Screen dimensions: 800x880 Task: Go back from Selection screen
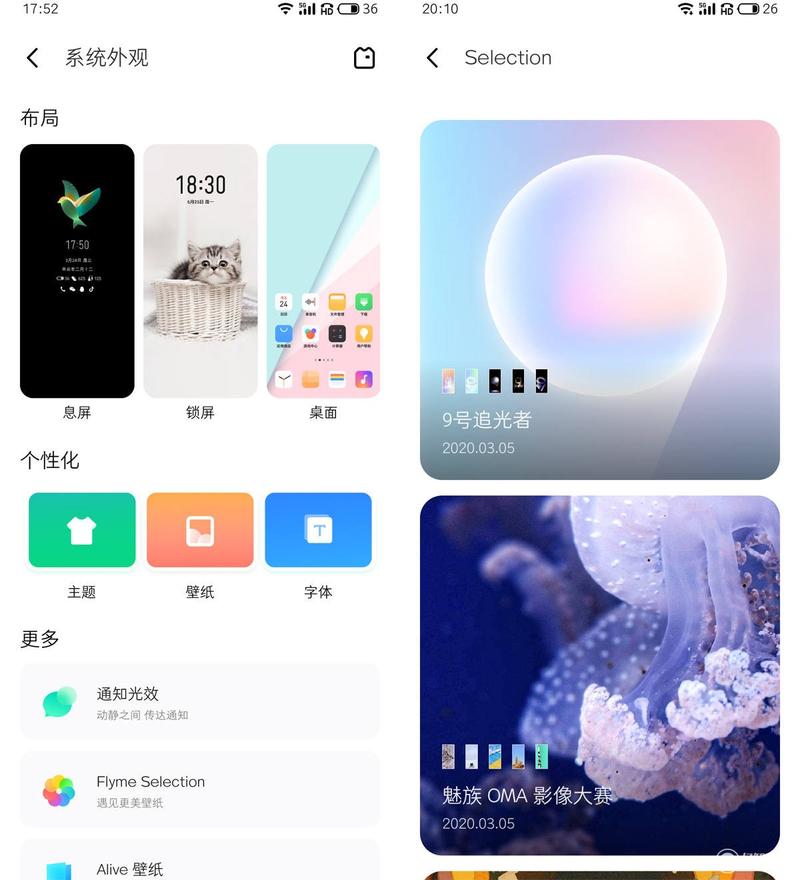[432, 58]
